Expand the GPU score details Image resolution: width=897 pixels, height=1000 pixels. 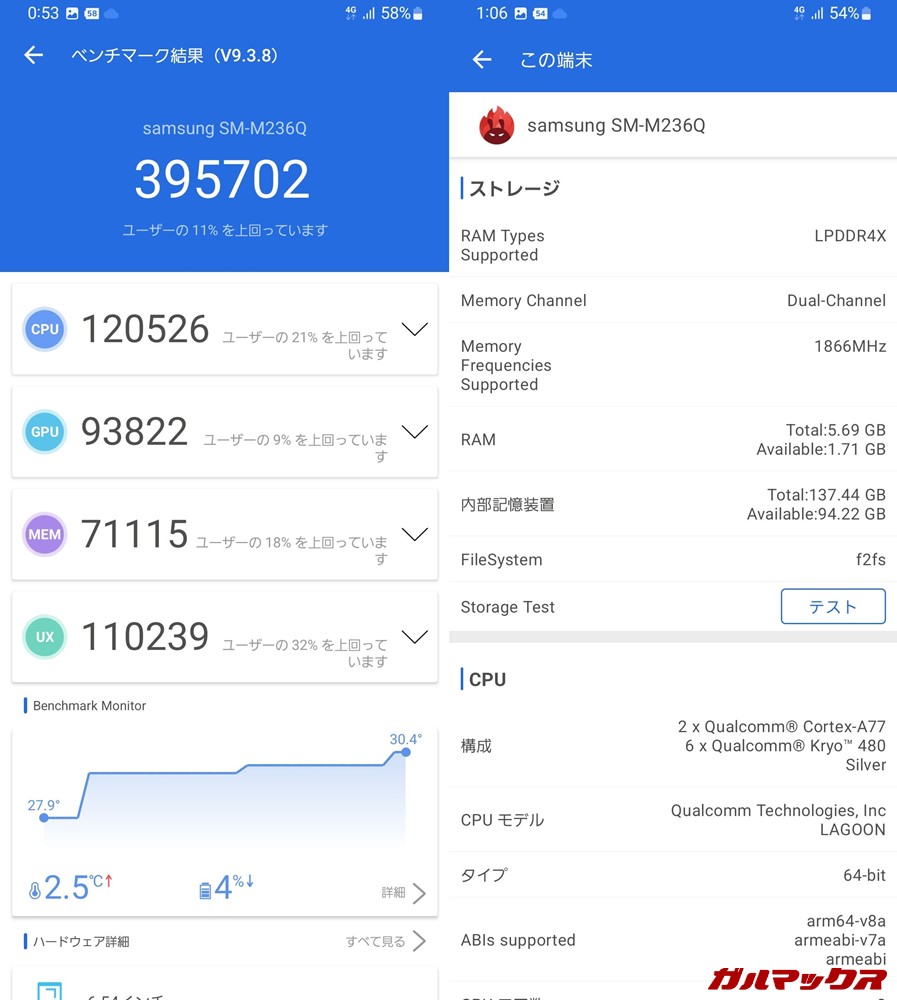(413, 432)
